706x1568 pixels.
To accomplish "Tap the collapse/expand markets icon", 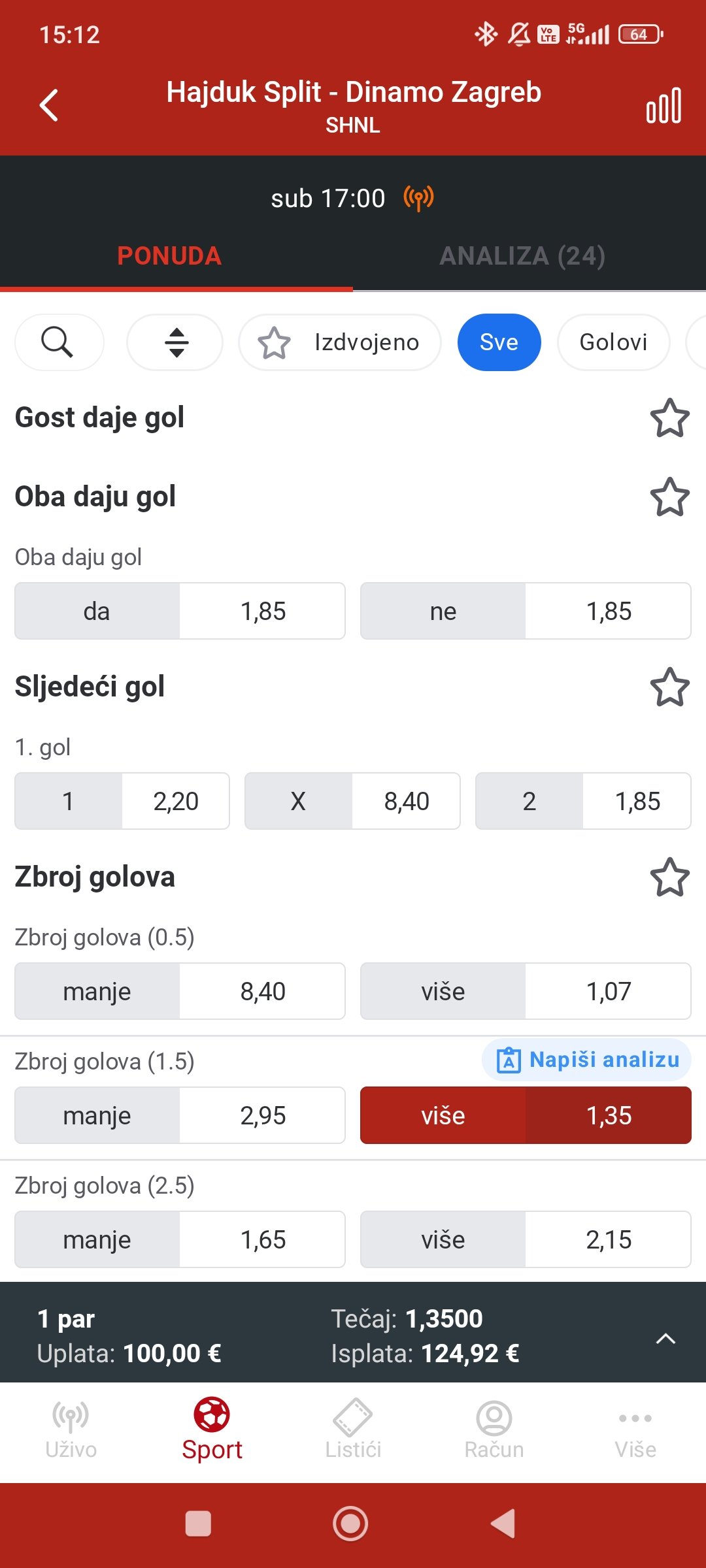I will [x=175, y=342].
